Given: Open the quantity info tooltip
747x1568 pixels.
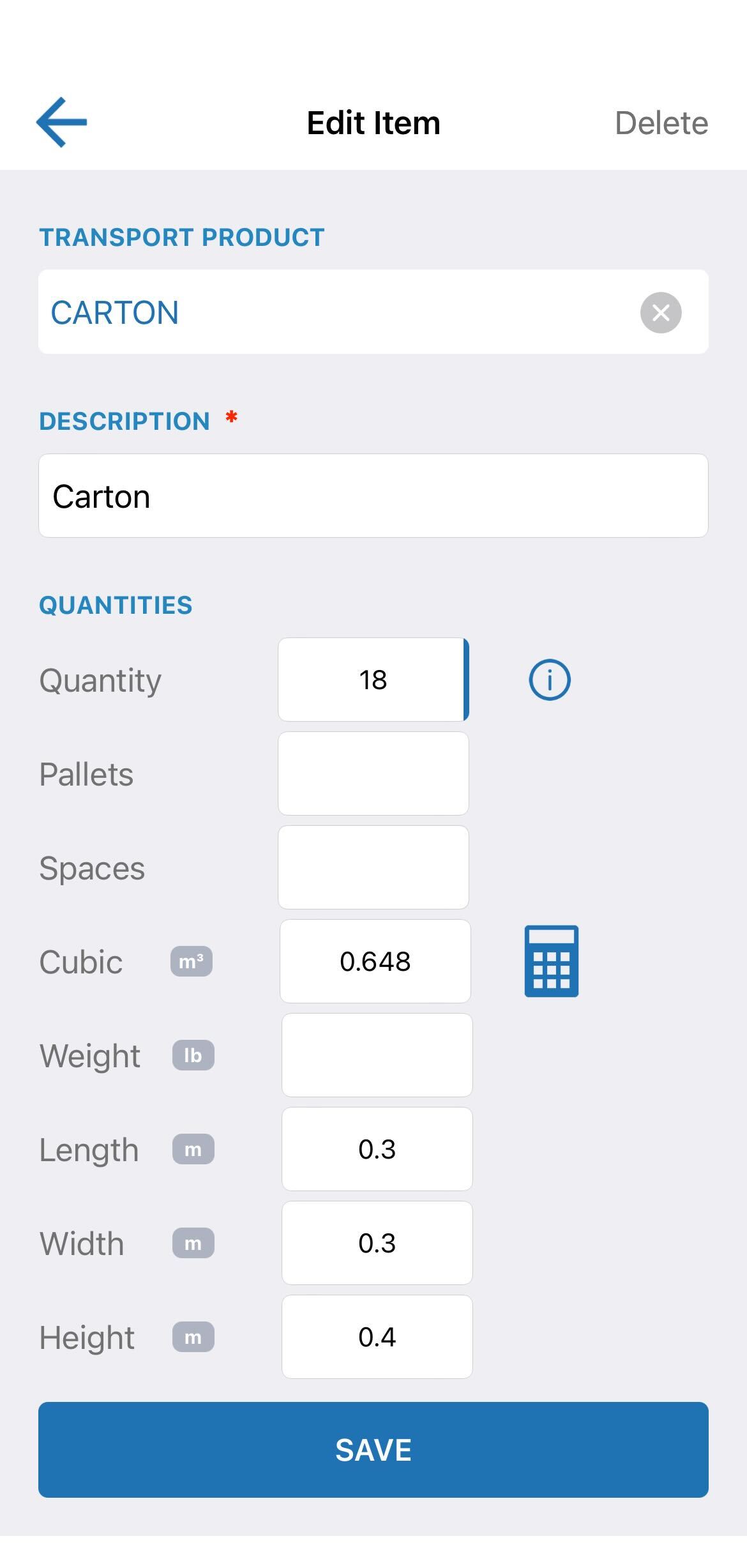Looking at the screenshot, I should coord(549,679).
